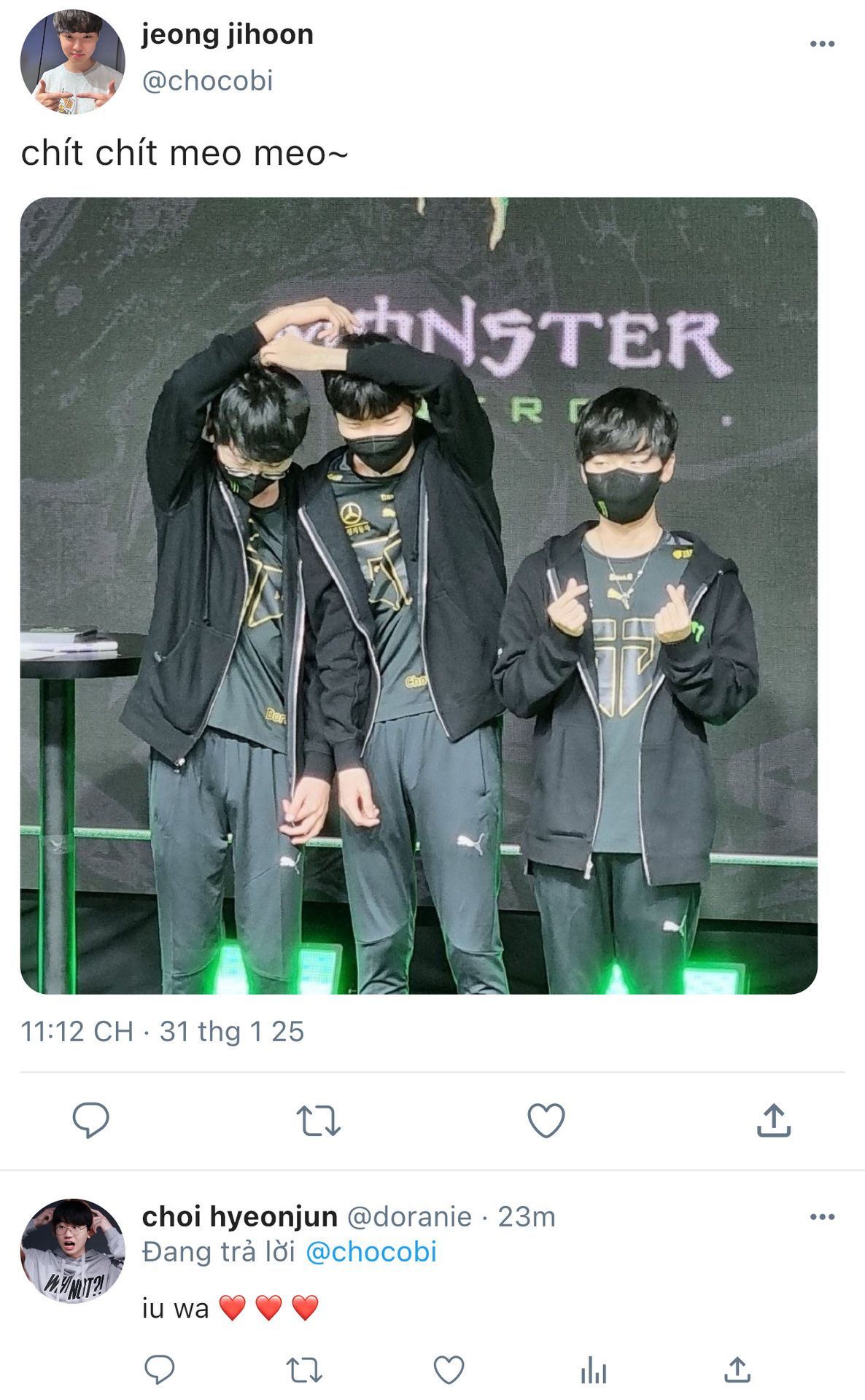This screenshot has width=865, height=1400.
Task: Share choi hyeonjun's reply
Action: [x=737, y=1369]
